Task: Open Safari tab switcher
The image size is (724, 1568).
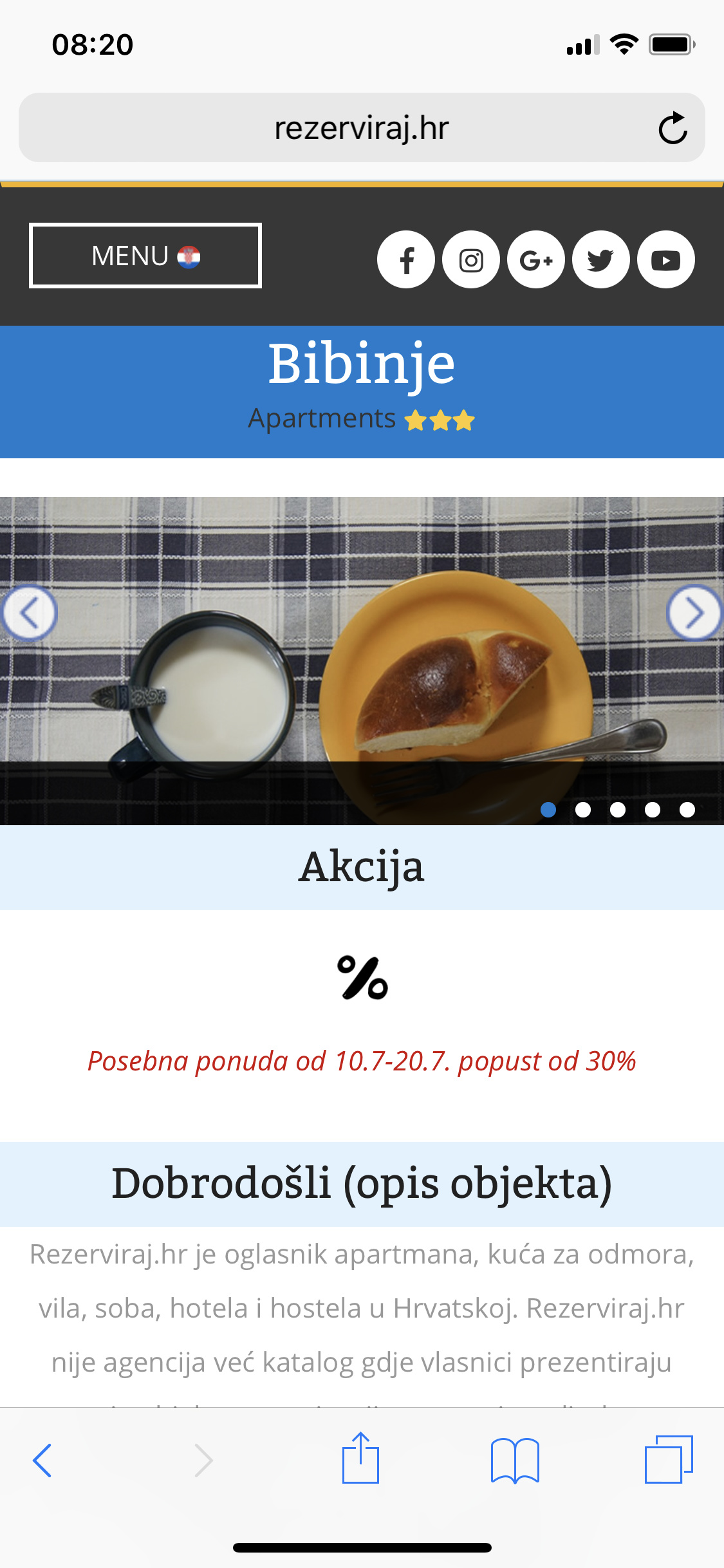Action: click(669, 1460)
